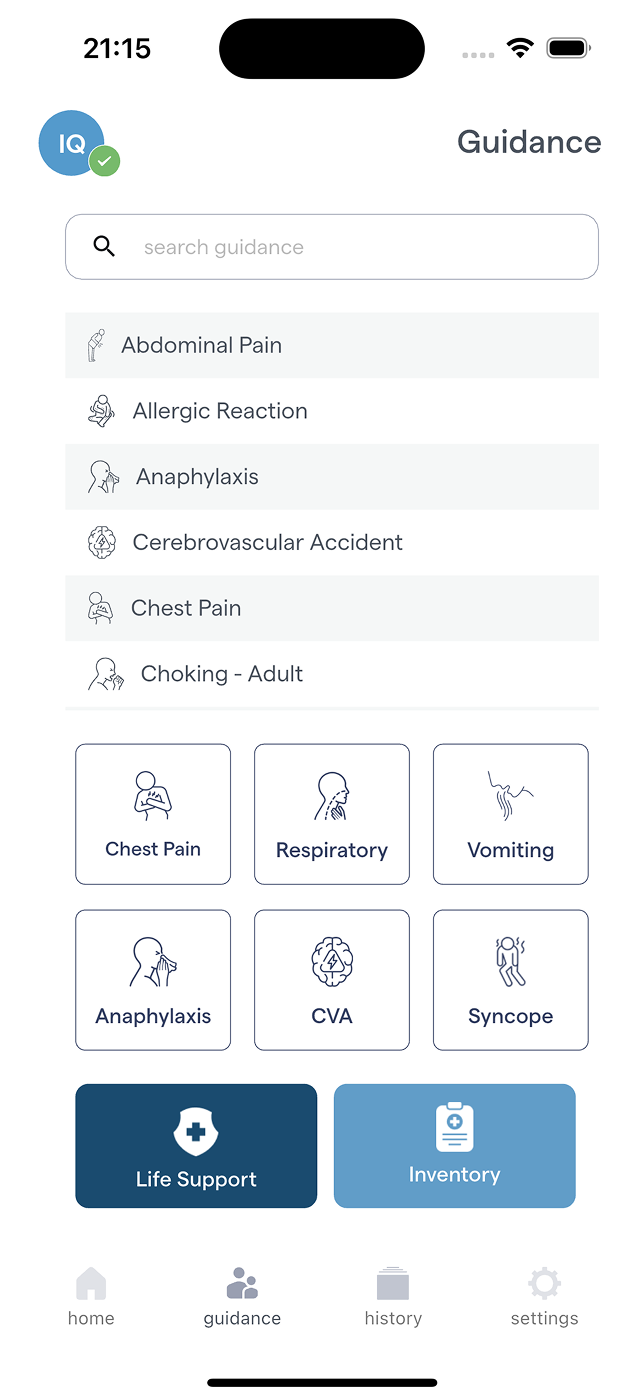Open the Anaphylaxis shortcut card
Image resolution: width=644 pixels, height=1400 pixels.
(x=153, y=980)
